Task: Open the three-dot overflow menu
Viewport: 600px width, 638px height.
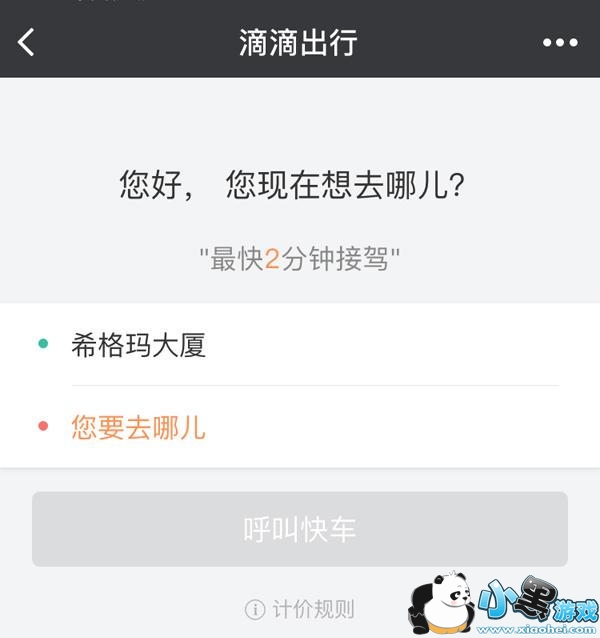Action: pyautogui.click(x=560, y=42)
